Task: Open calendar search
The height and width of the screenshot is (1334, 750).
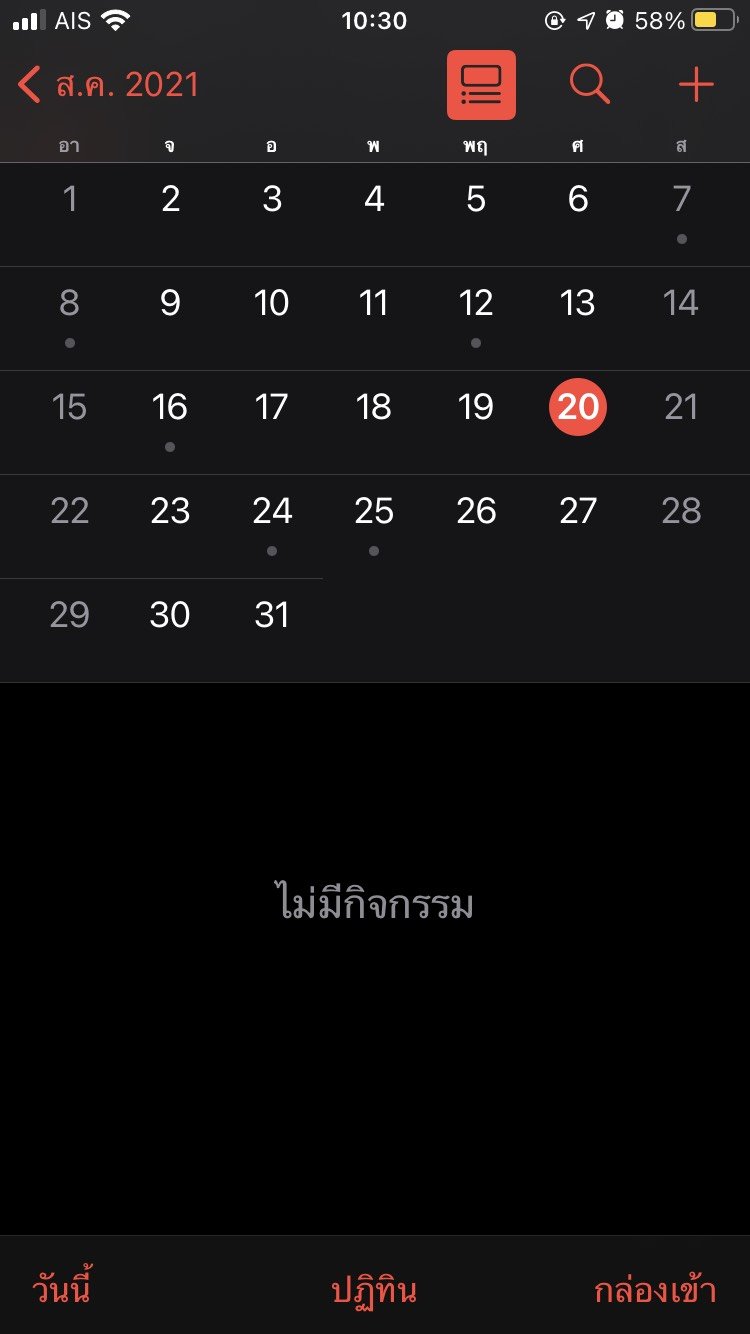Action: [589, 85]
